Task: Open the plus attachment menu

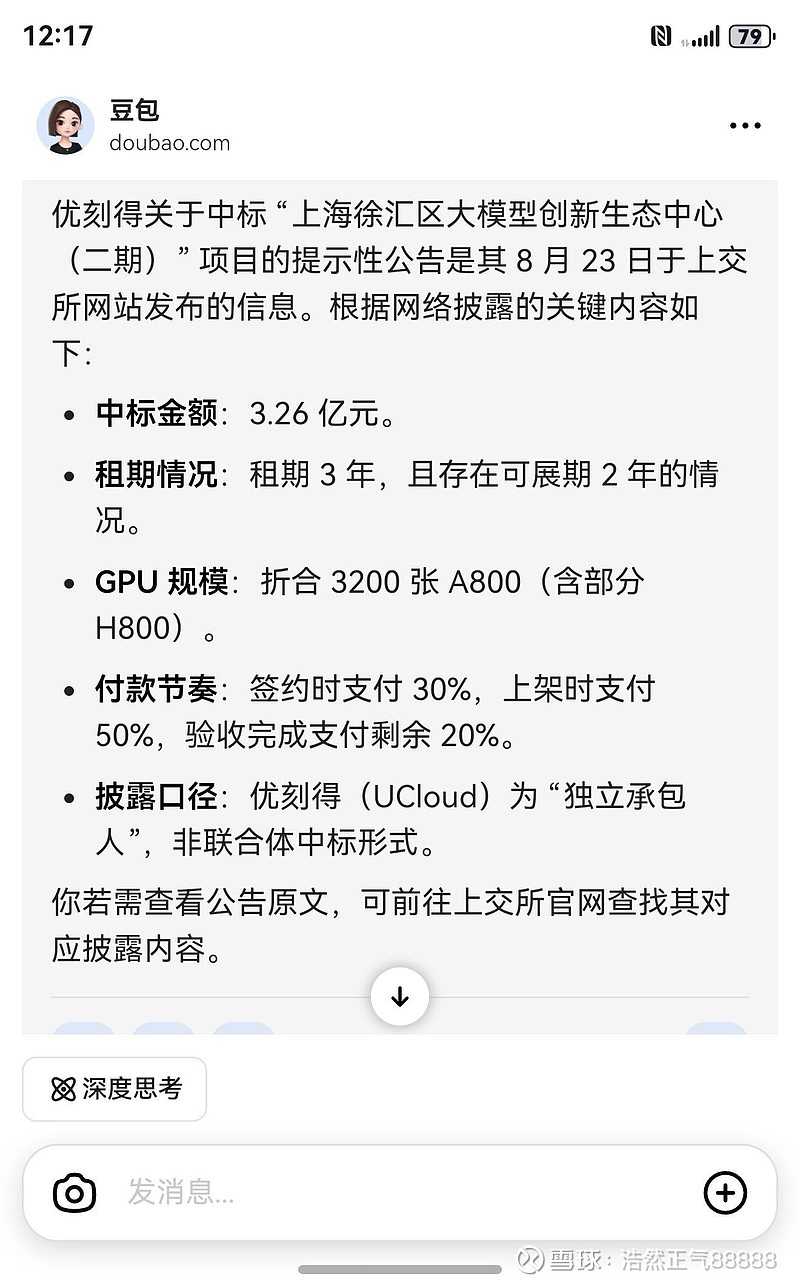Action: click(725, 1192)
